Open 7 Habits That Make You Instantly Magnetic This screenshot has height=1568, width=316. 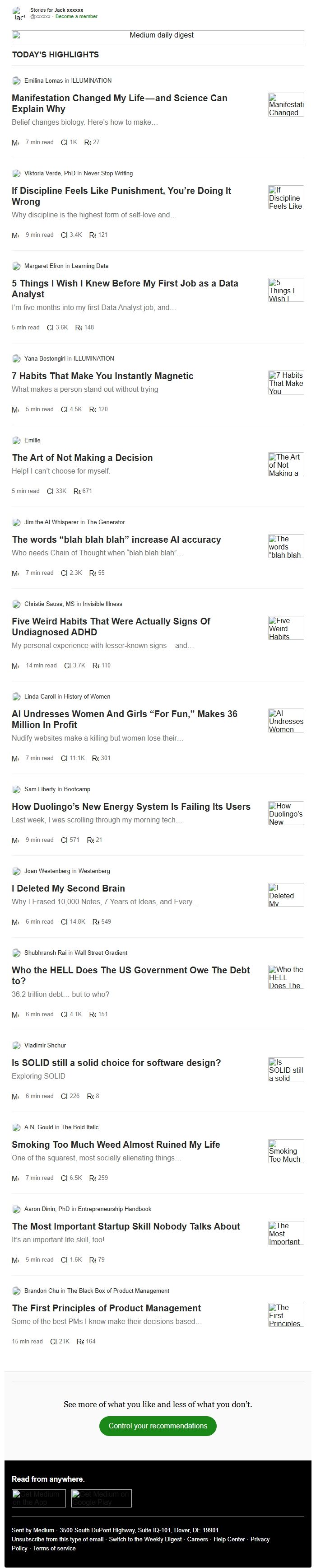[x=102, y=376]
